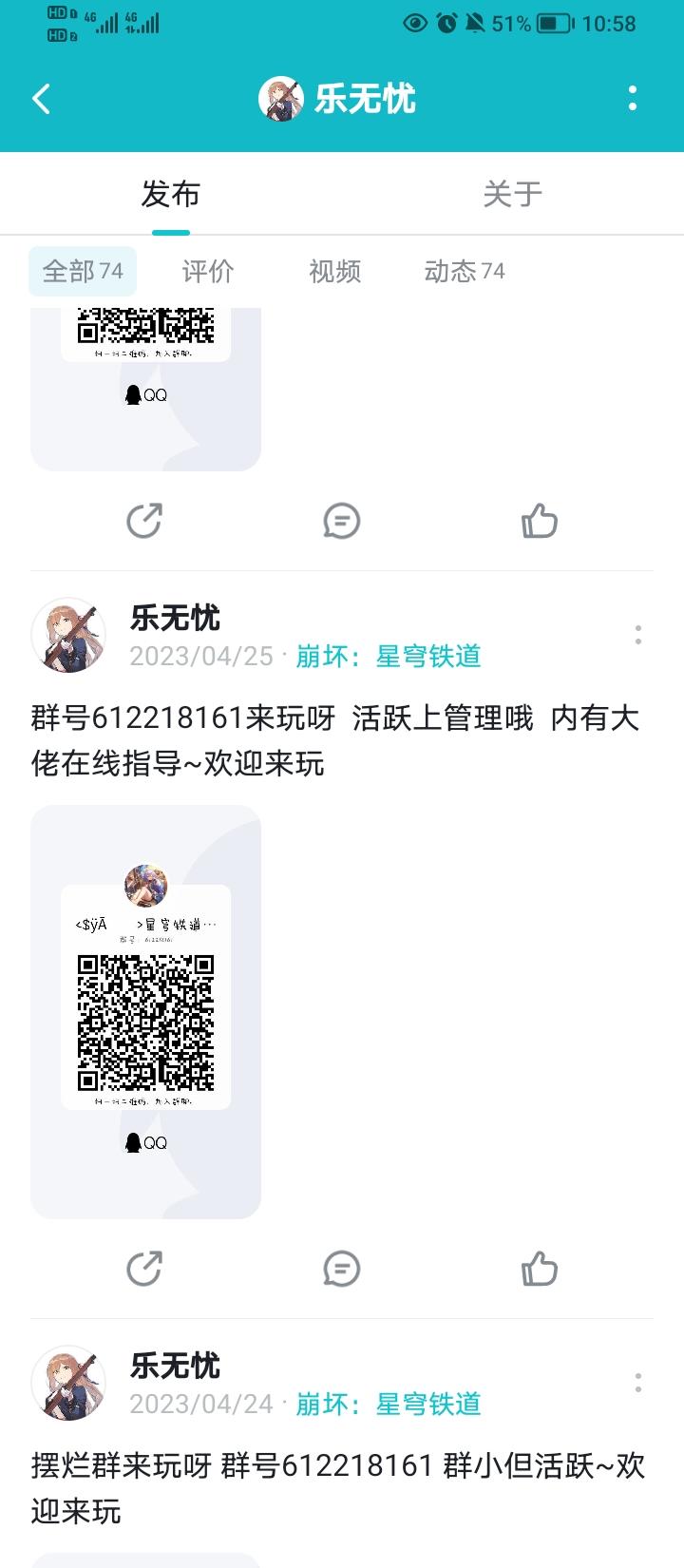The height and width of the screenshot is (1568, 684).
Task: Share the 2023/04/25 post
Action: click(144, 1269)
